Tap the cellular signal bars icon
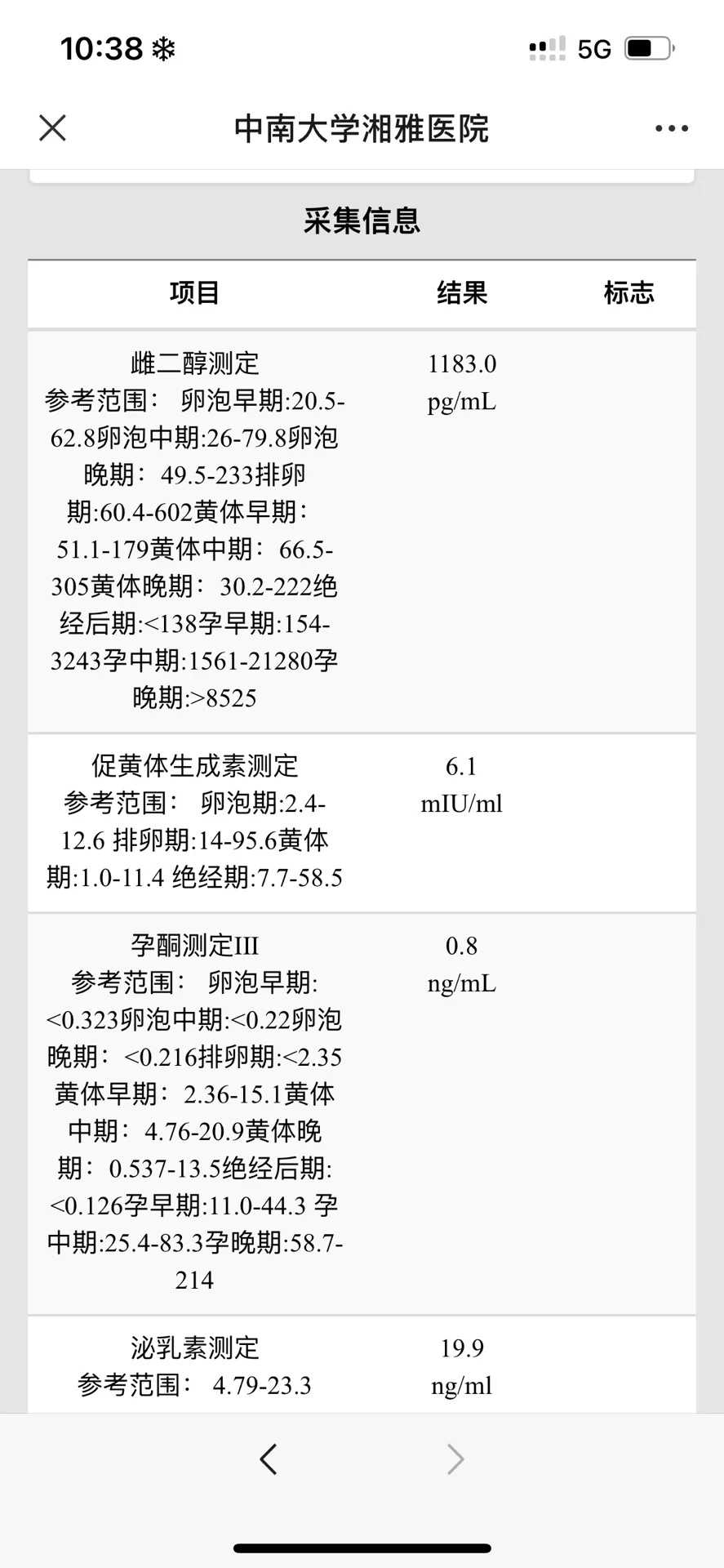This screenshot has height=1568, width=724. (547, 48)
